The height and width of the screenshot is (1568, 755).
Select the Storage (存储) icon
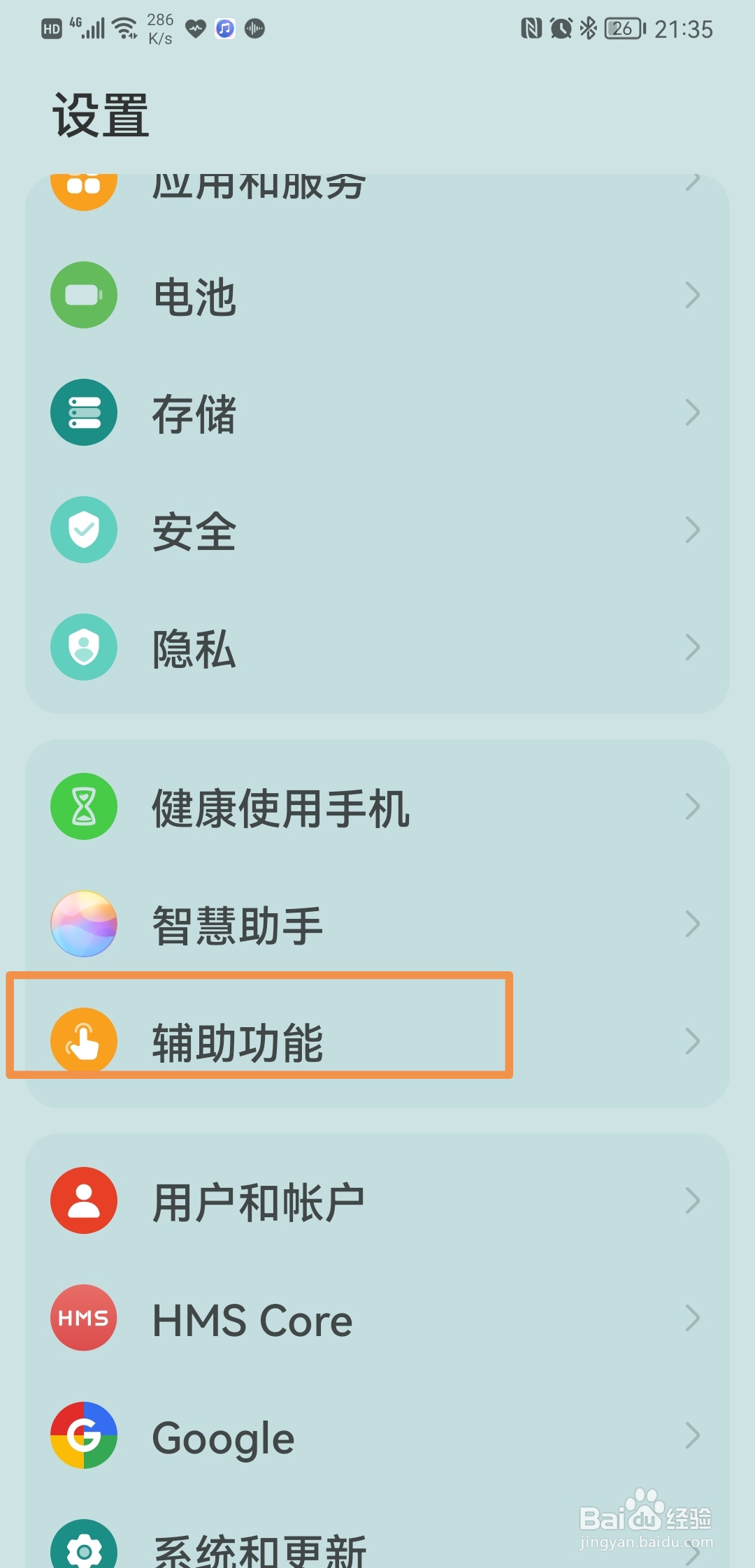click(83, 412)
